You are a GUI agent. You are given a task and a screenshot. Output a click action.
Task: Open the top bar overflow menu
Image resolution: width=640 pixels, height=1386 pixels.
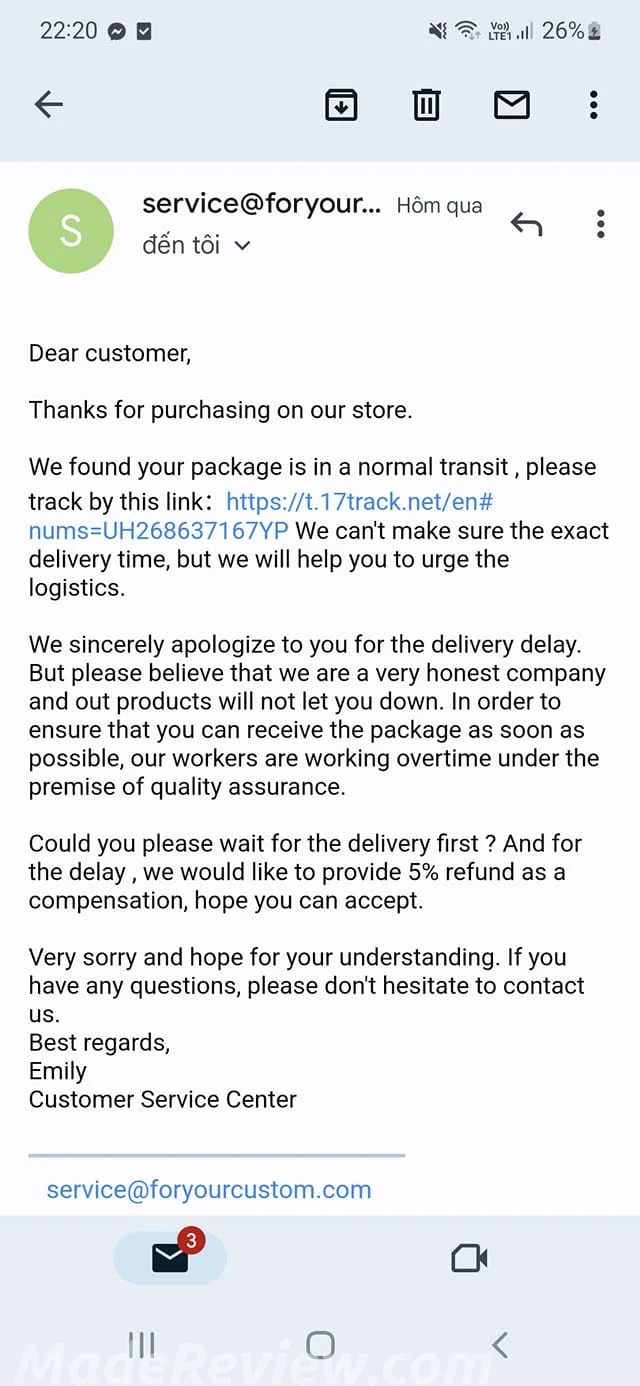click(593, 104)
